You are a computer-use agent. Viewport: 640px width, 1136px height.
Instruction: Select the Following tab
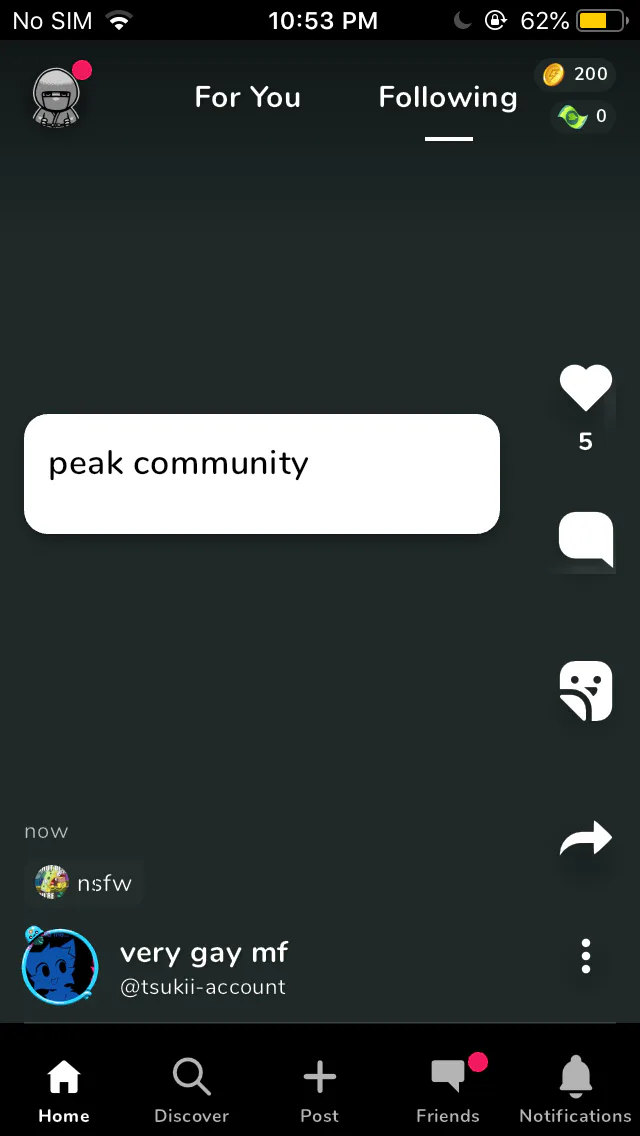[448, 97]
